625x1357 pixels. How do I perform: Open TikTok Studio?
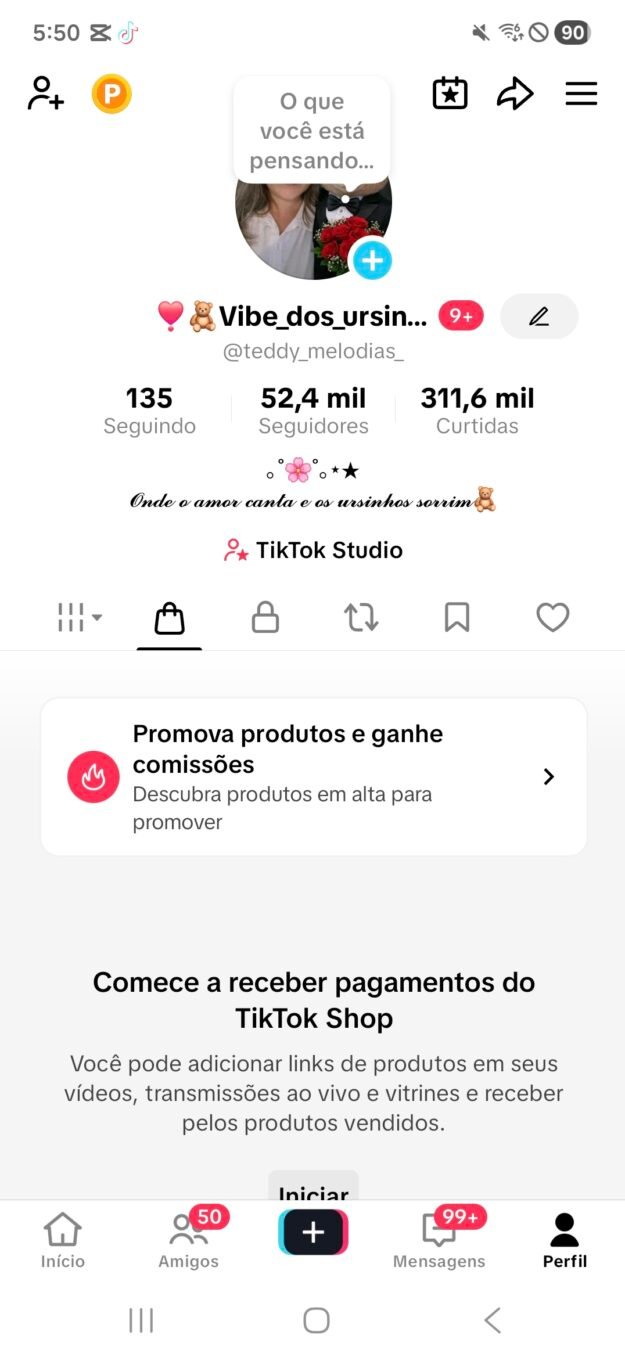point(313,550)
